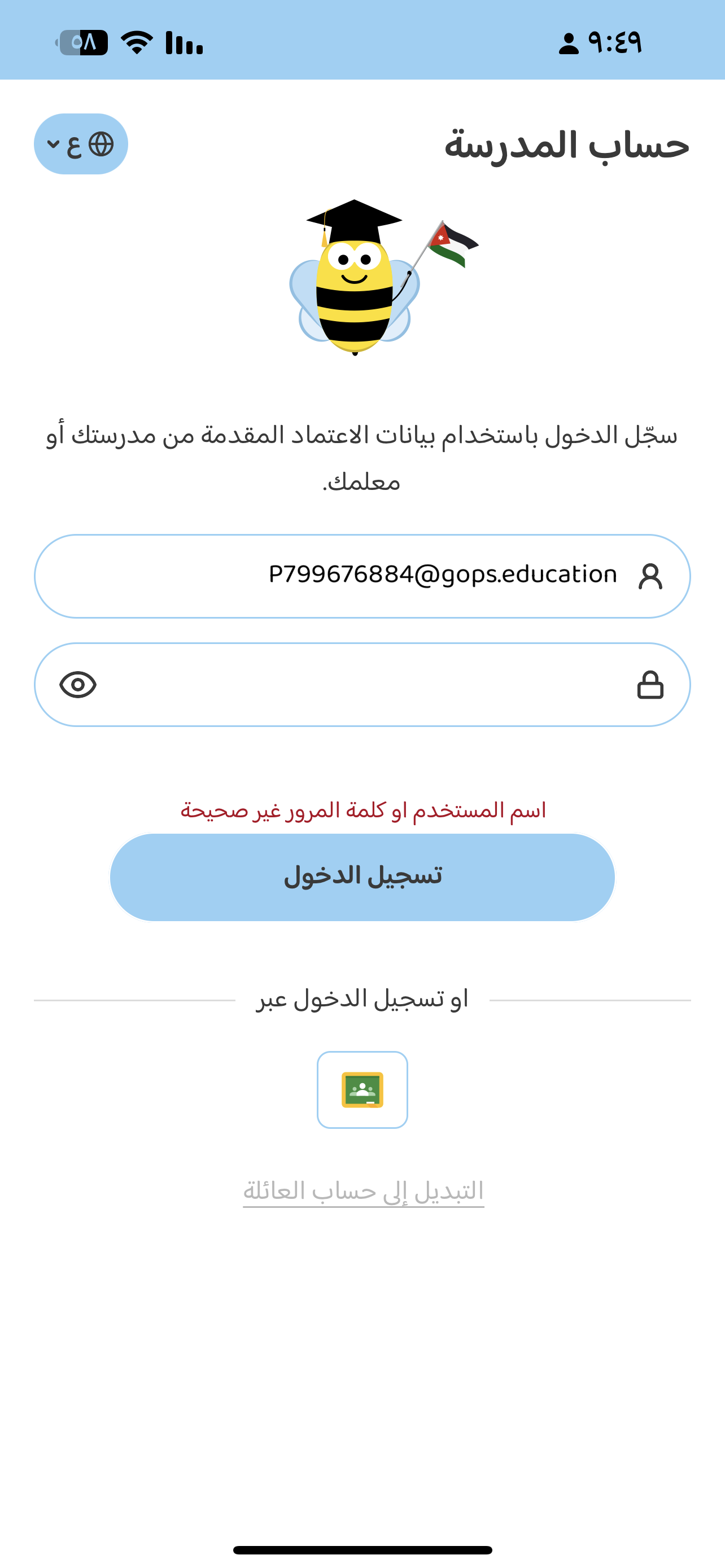Image resolution: width=725 pixels, height=1568 pixels.
Task: Show the password with the eye icon
Action: [78, 685]
